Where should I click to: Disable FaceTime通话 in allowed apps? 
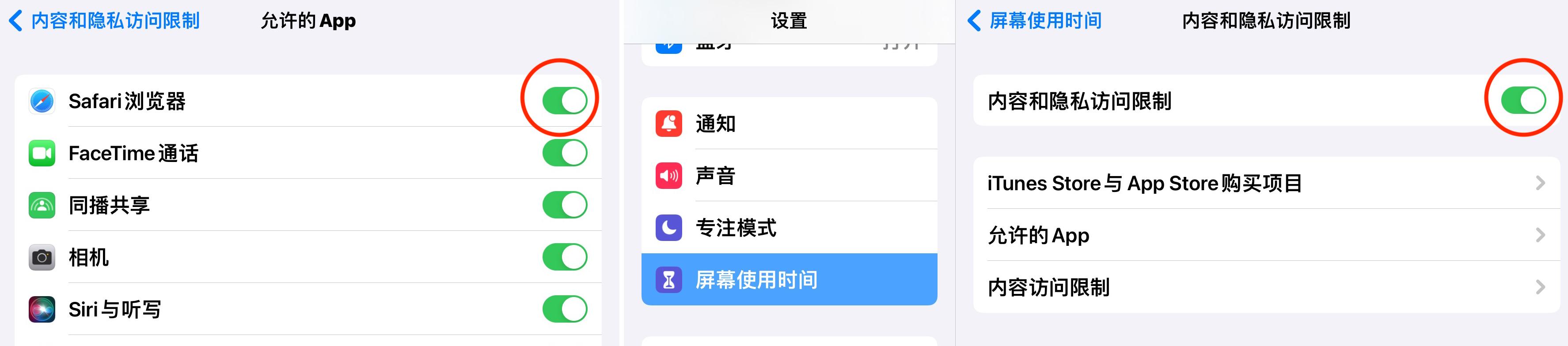pyautogui.click(x=564, y=153)
